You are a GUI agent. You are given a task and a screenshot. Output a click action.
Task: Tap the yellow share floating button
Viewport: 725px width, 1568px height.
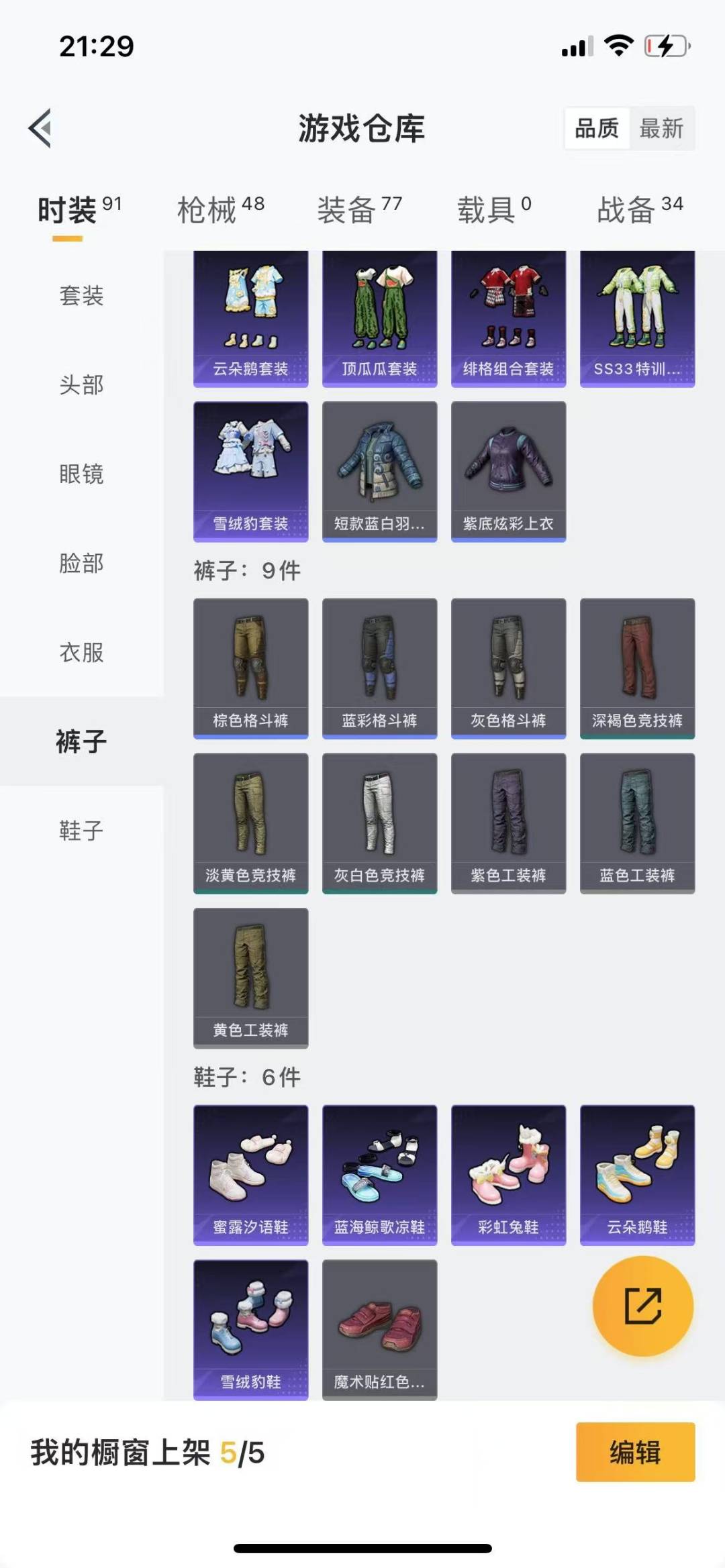[643, 1306]
